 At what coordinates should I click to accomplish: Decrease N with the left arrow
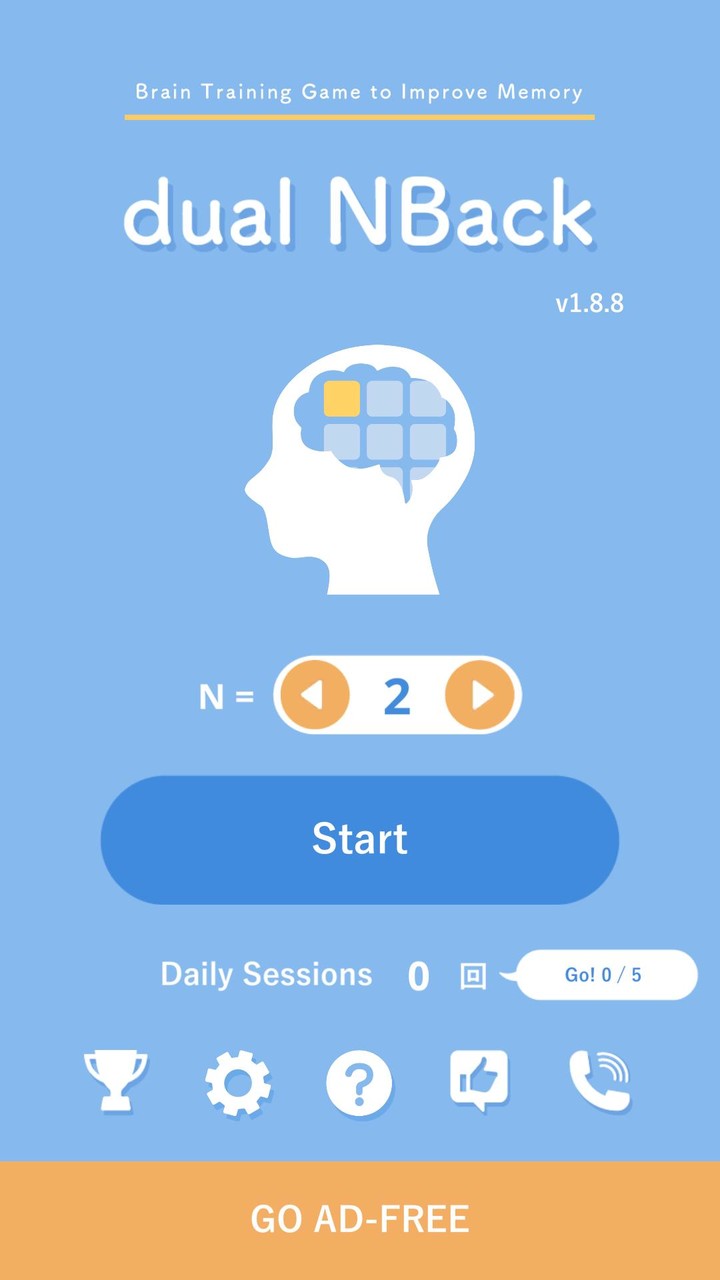(x=314, y=695)
